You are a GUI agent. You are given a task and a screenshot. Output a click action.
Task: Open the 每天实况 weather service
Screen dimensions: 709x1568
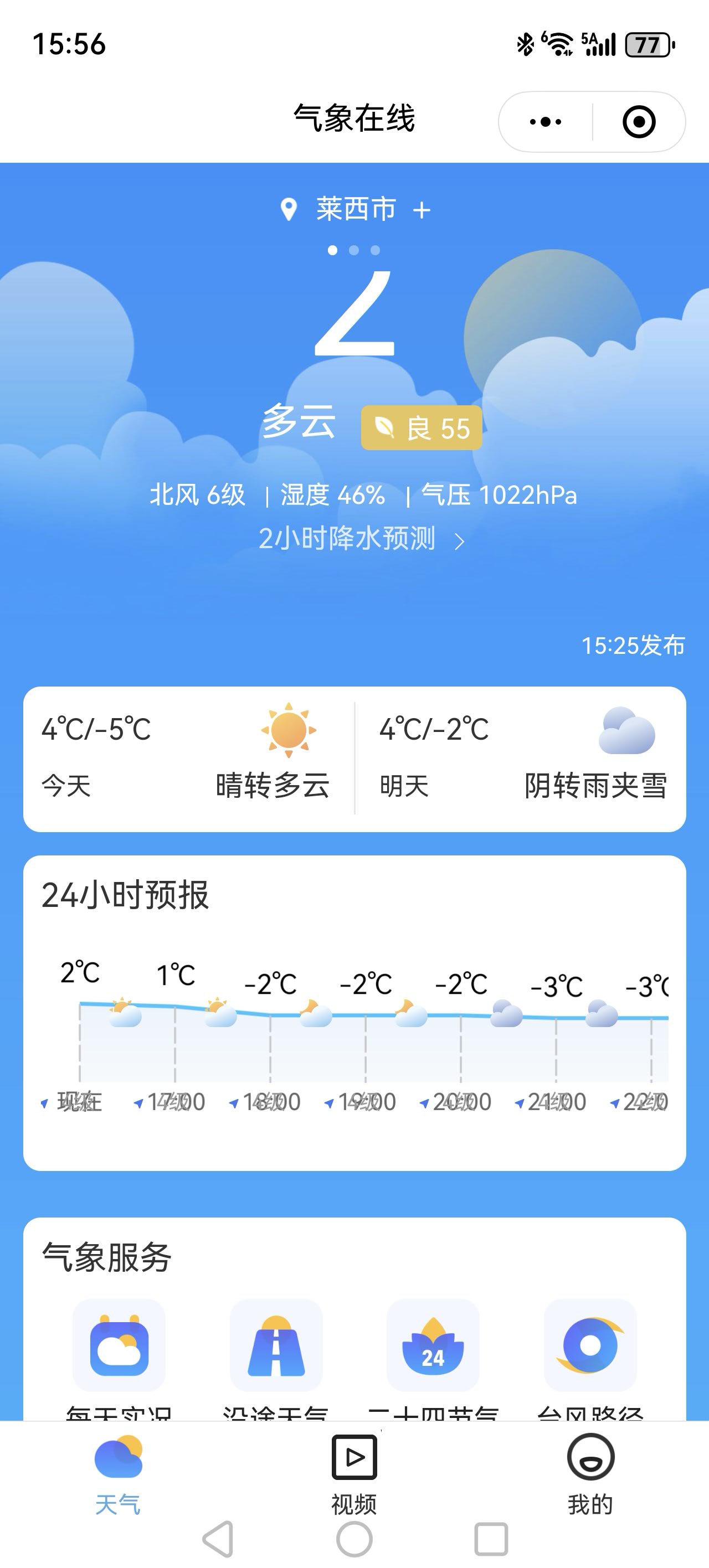[x=119, y=1347]
